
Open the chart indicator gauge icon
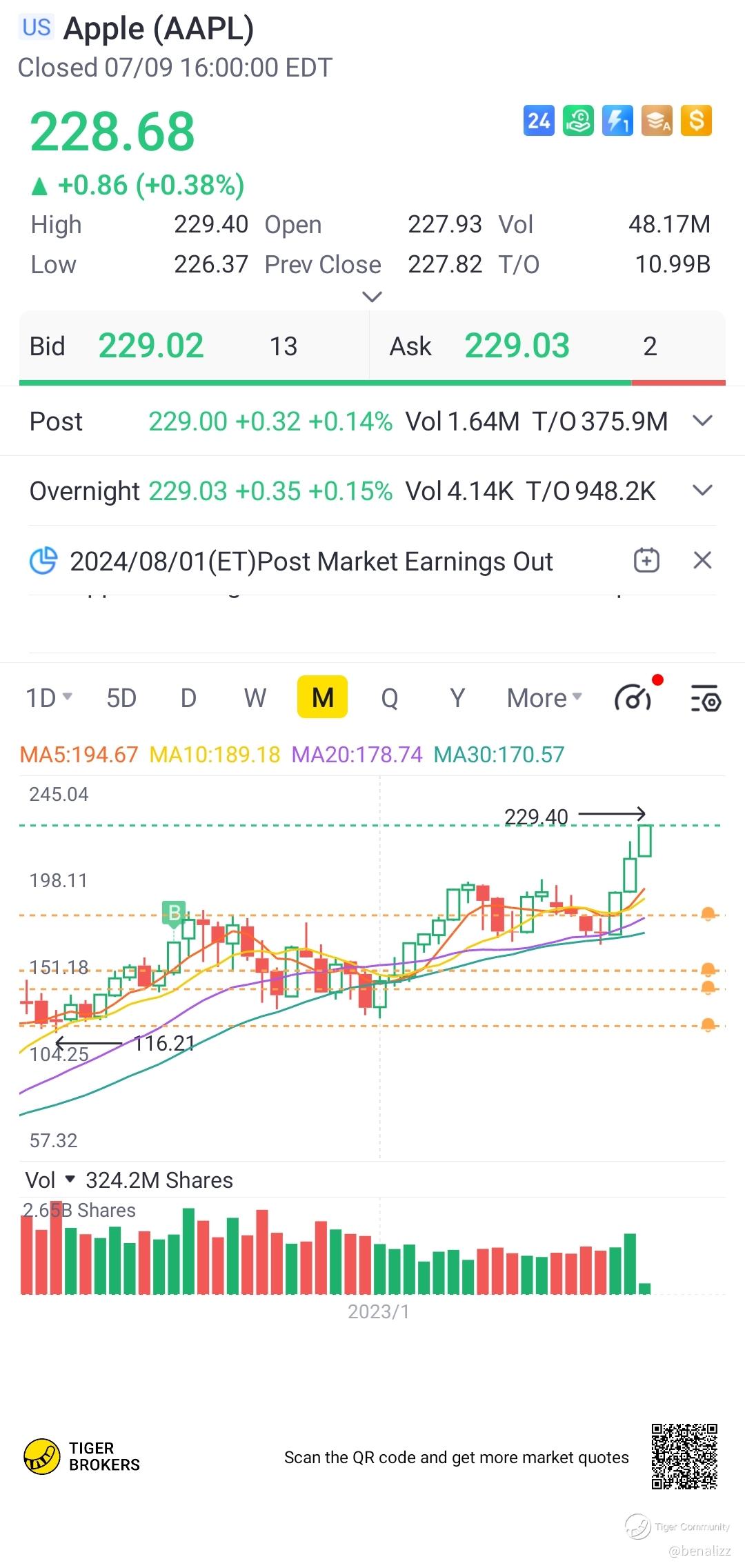pos(633,698)
